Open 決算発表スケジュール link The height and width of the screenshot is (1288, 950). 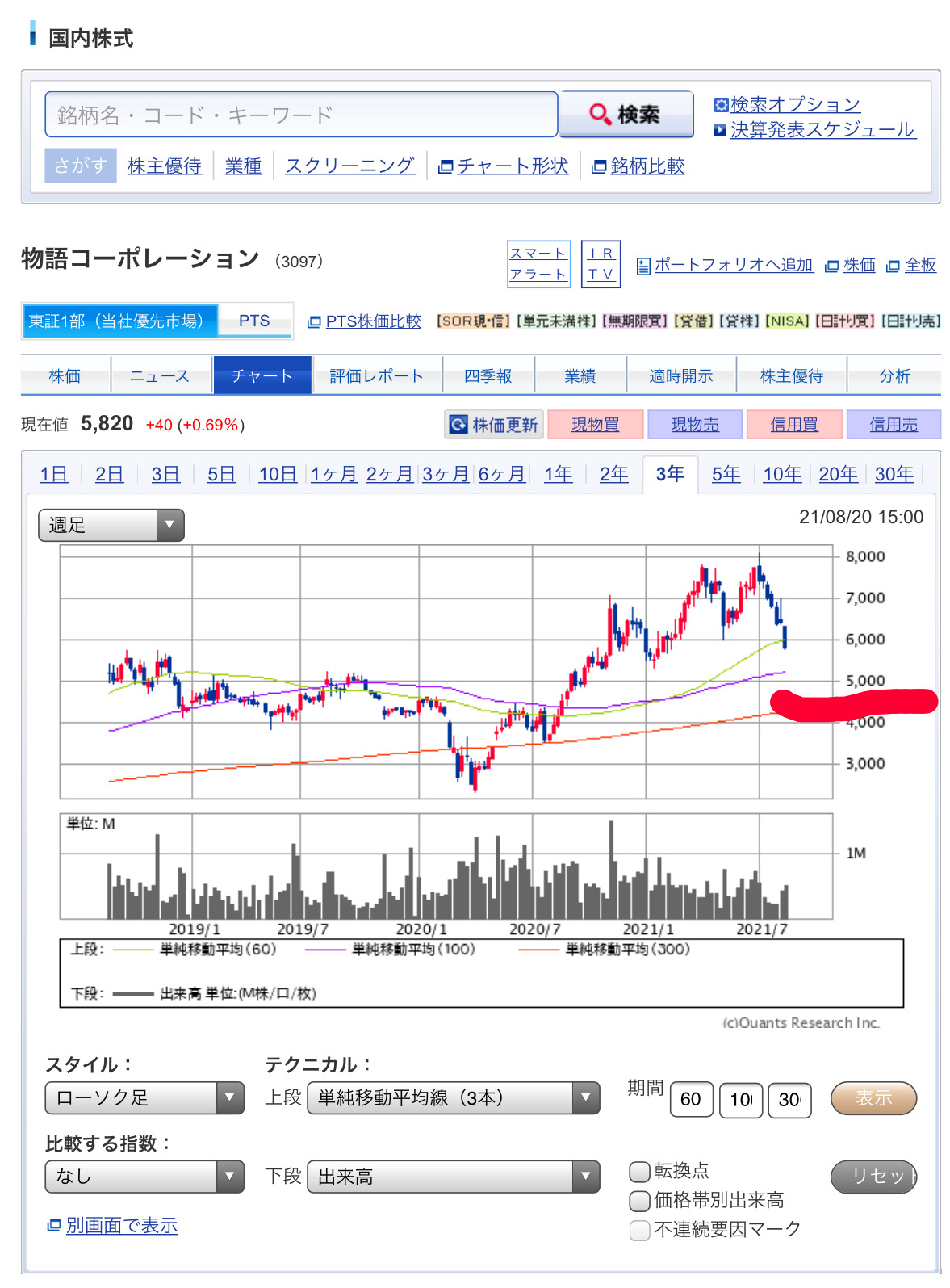tap(822, 129)
